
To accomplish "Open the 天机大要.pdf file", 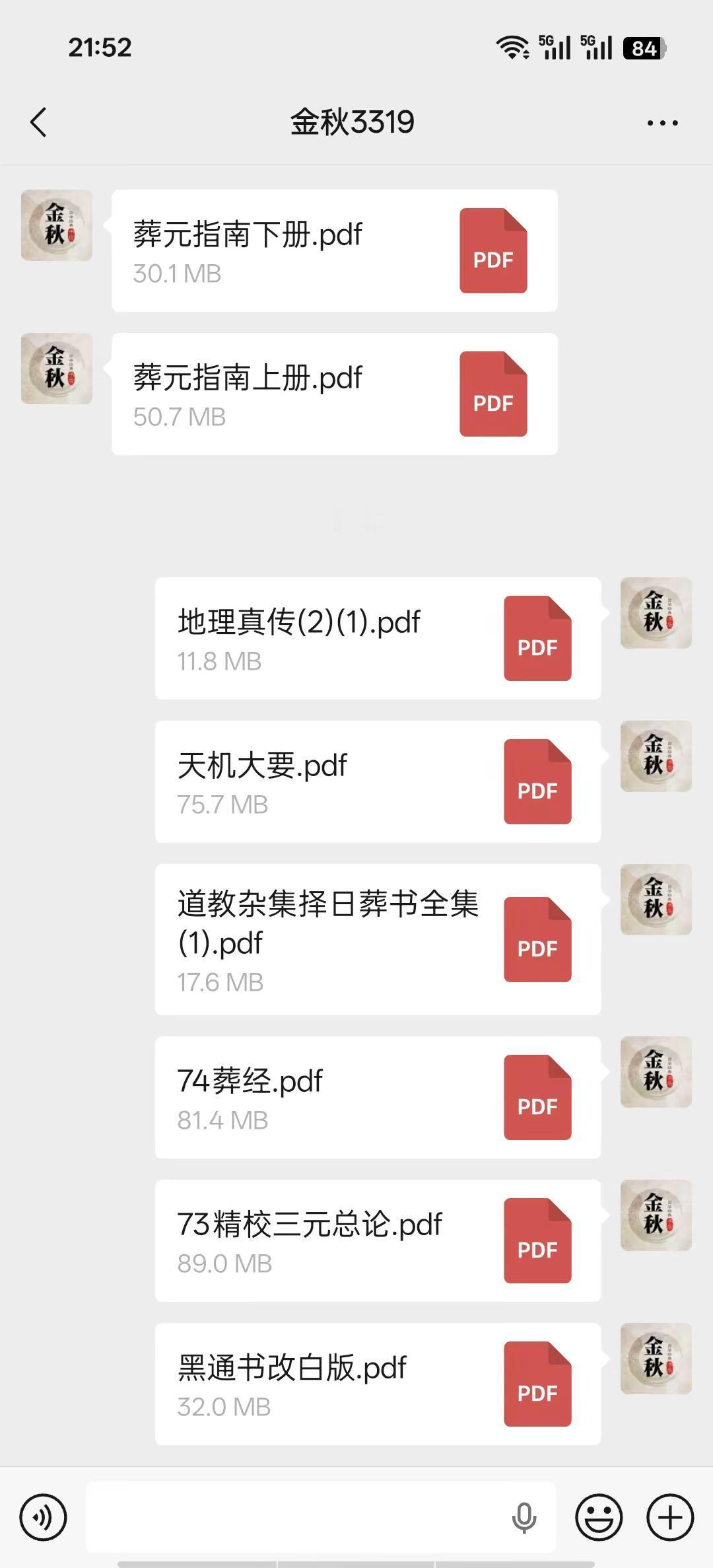I will click(376, 779).
